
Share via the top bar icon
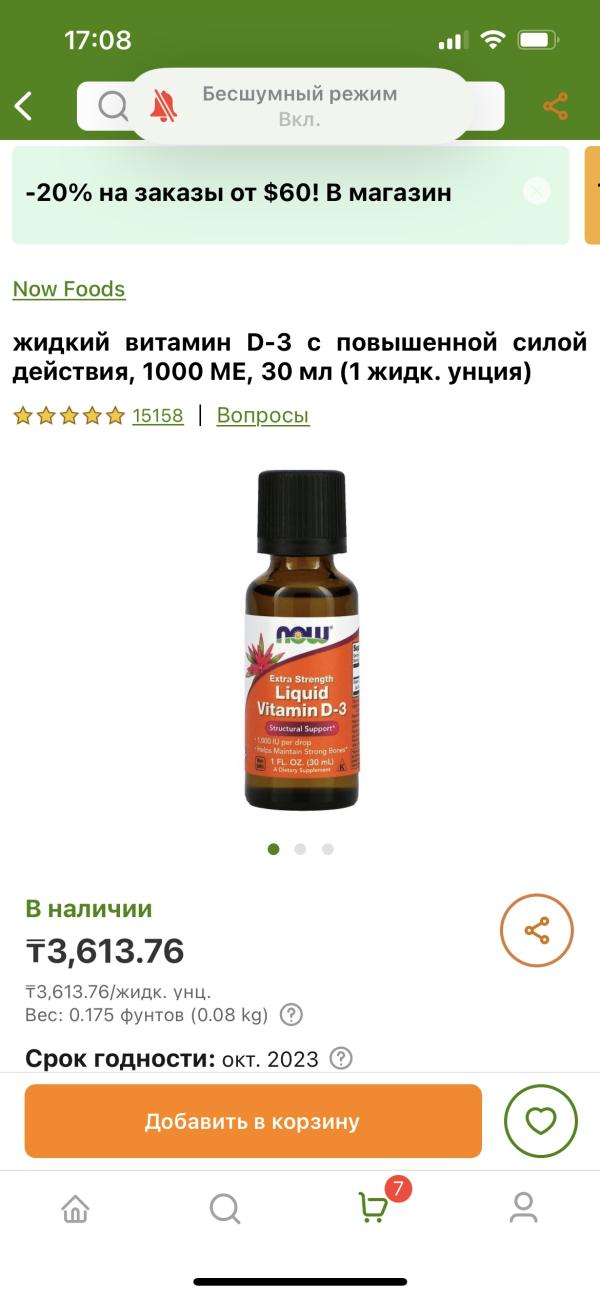(555, 106)
